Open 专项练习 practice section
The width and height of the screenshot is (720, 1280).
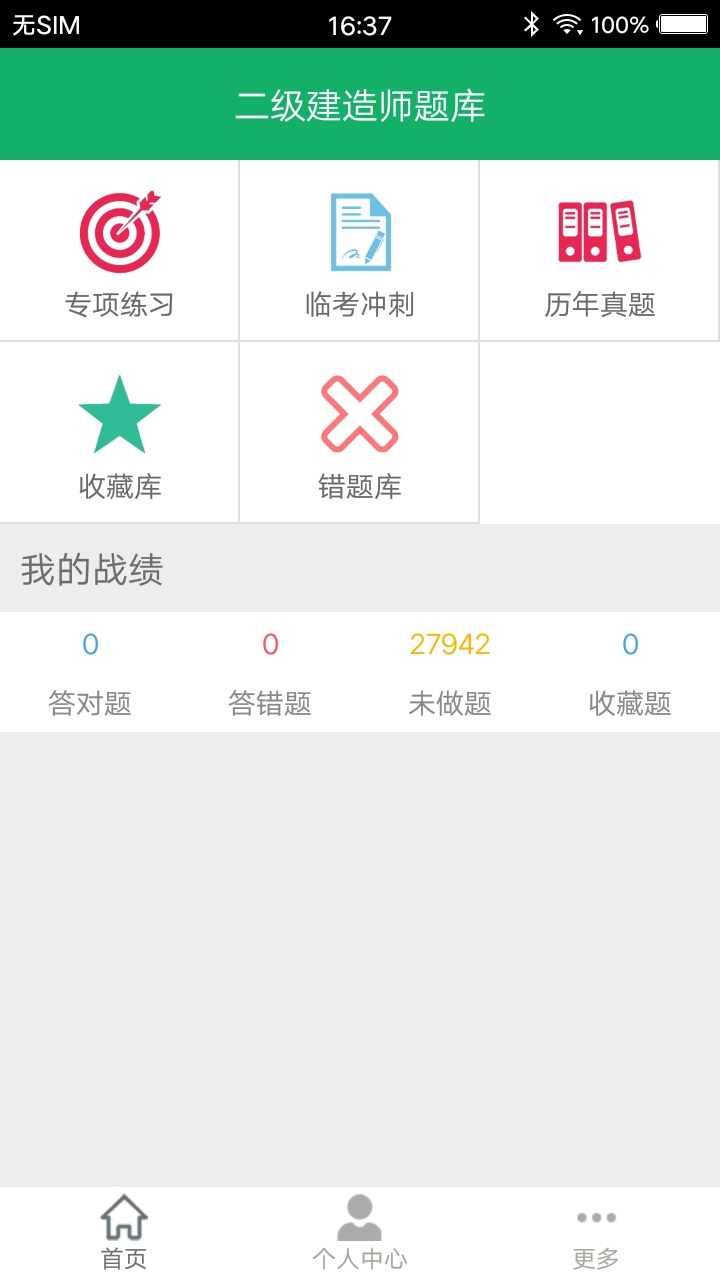(x=120, y=252)
